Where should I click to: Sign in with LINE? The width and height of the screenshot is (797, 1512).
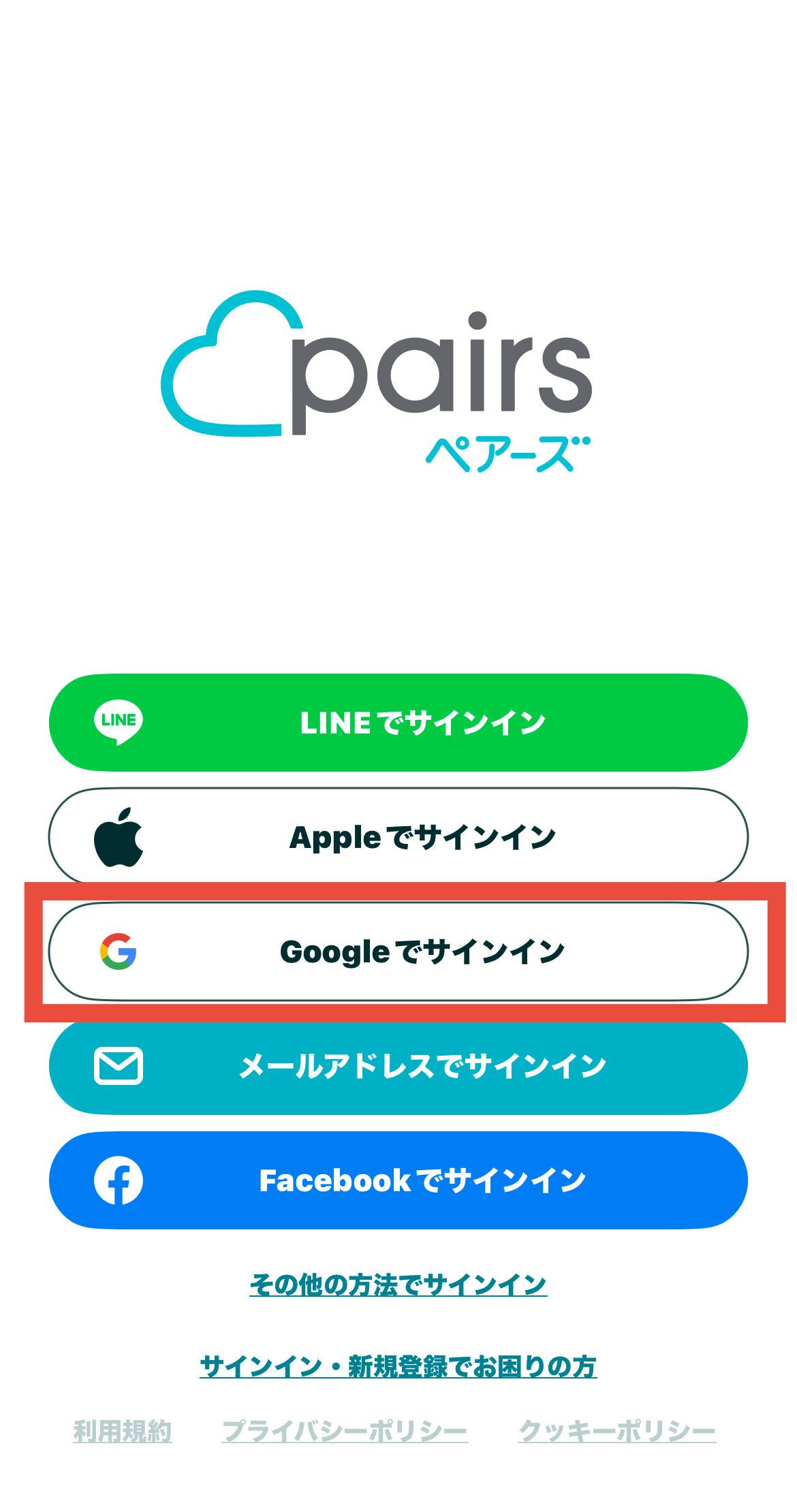click(x=398, y=723)
